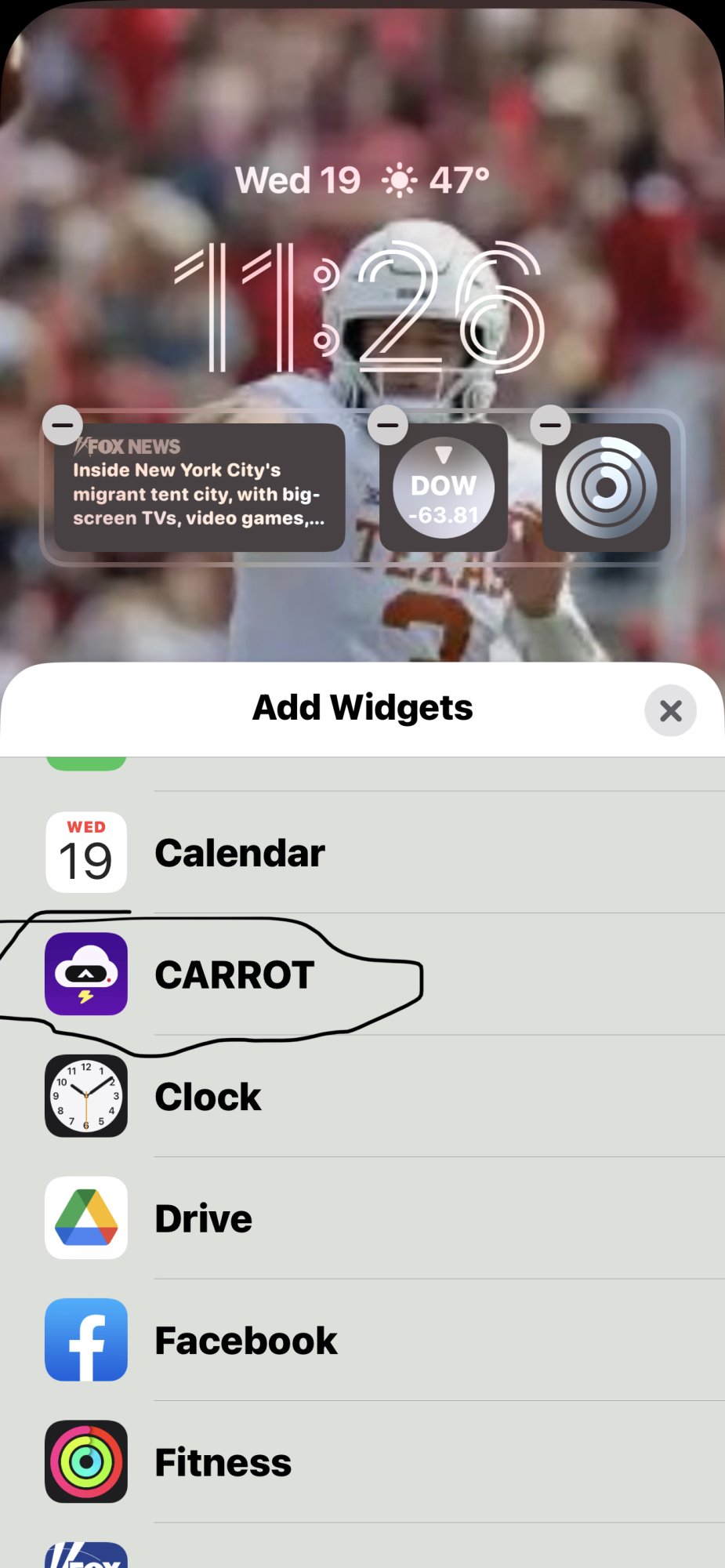Image resolution: width=725 pixels, height=1568 pixels.
Task: Close the Add Widgets panel
Action: (670, 711)
